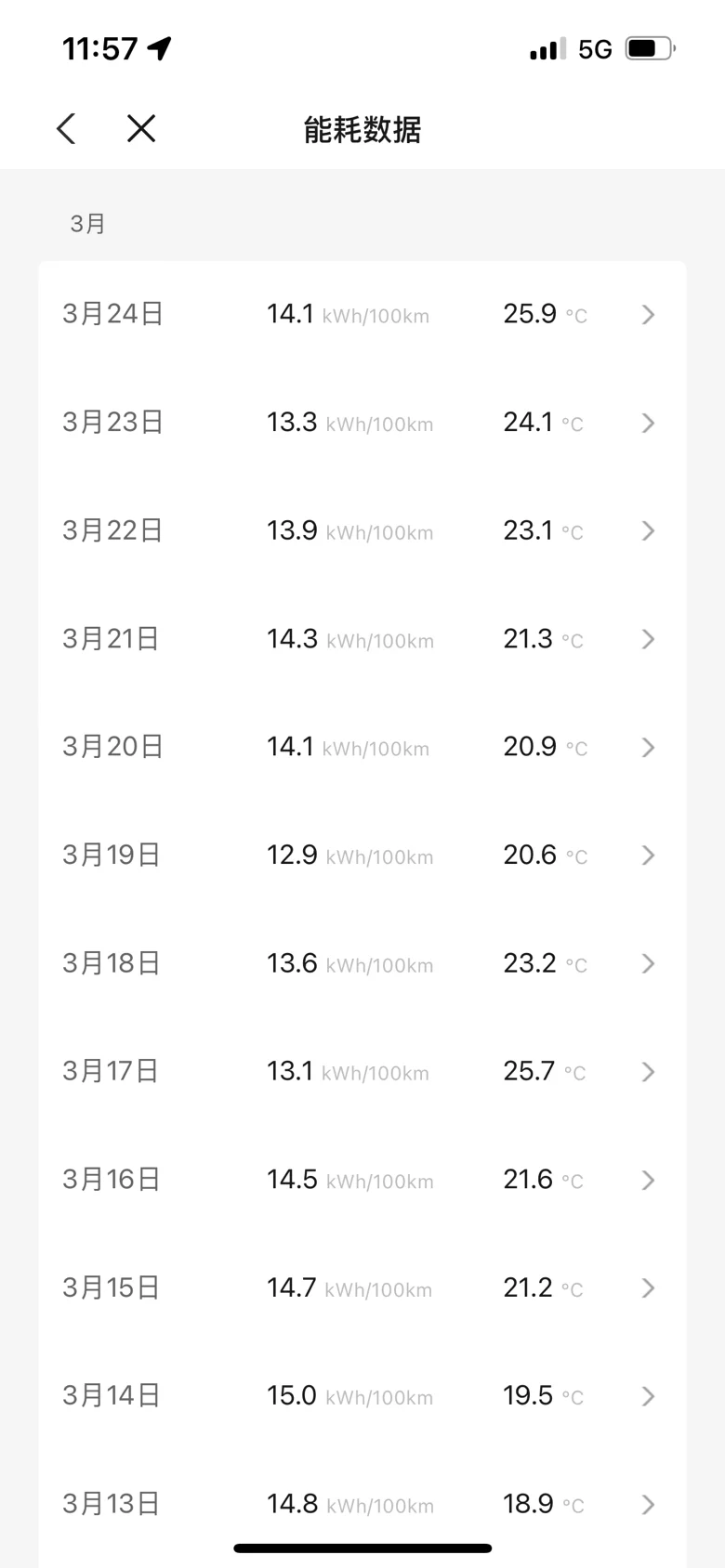View details for 3月19日
Screen dimensions: 725x1568
pyautogui.click(x=362, y=855)
